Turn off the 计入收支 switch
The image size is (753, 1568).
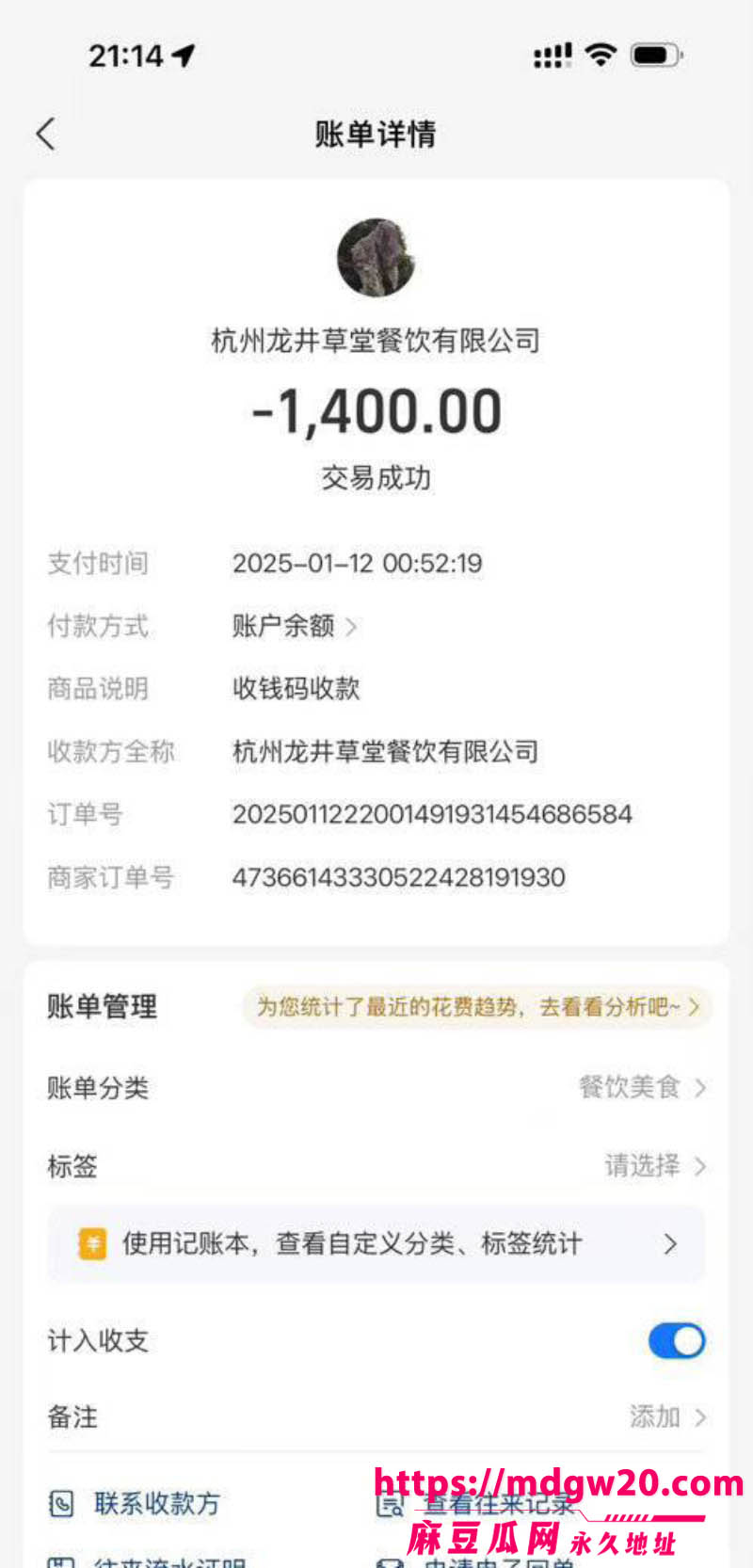(x=677, y=1341)
